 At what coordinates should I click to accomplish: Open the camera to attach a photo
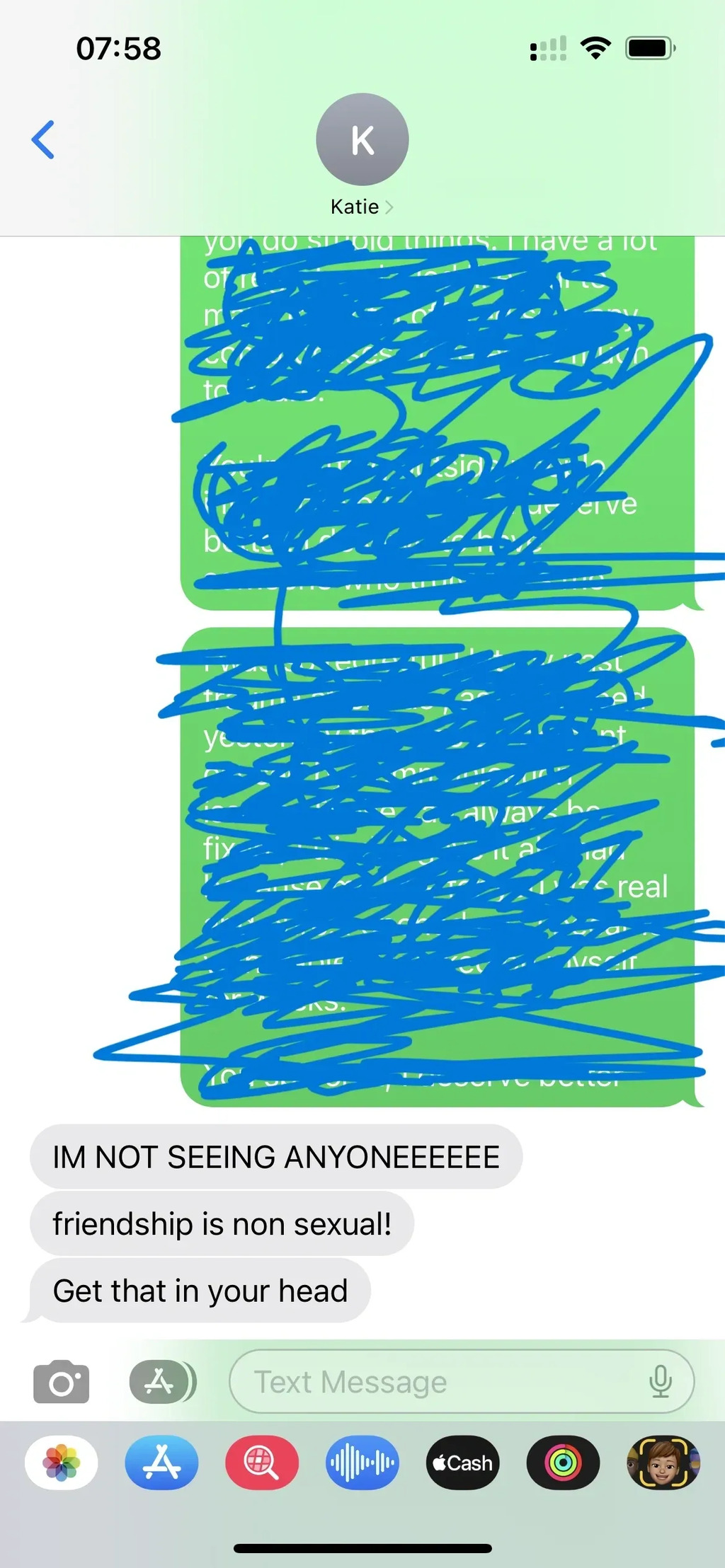62,1381
